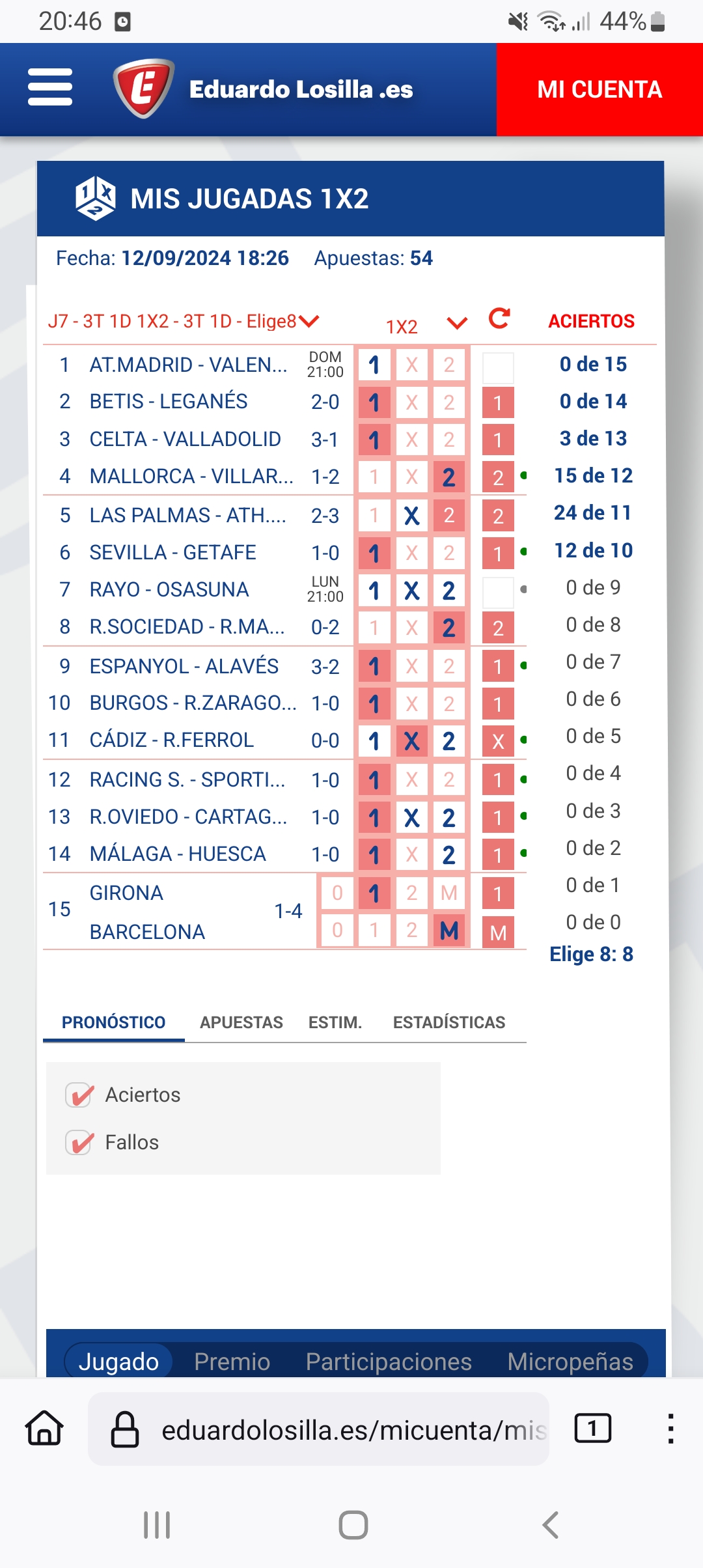Go back with system back button
Viewport: 703px width, 1568px height.
pyautogui.click(x=551, y=1525)
